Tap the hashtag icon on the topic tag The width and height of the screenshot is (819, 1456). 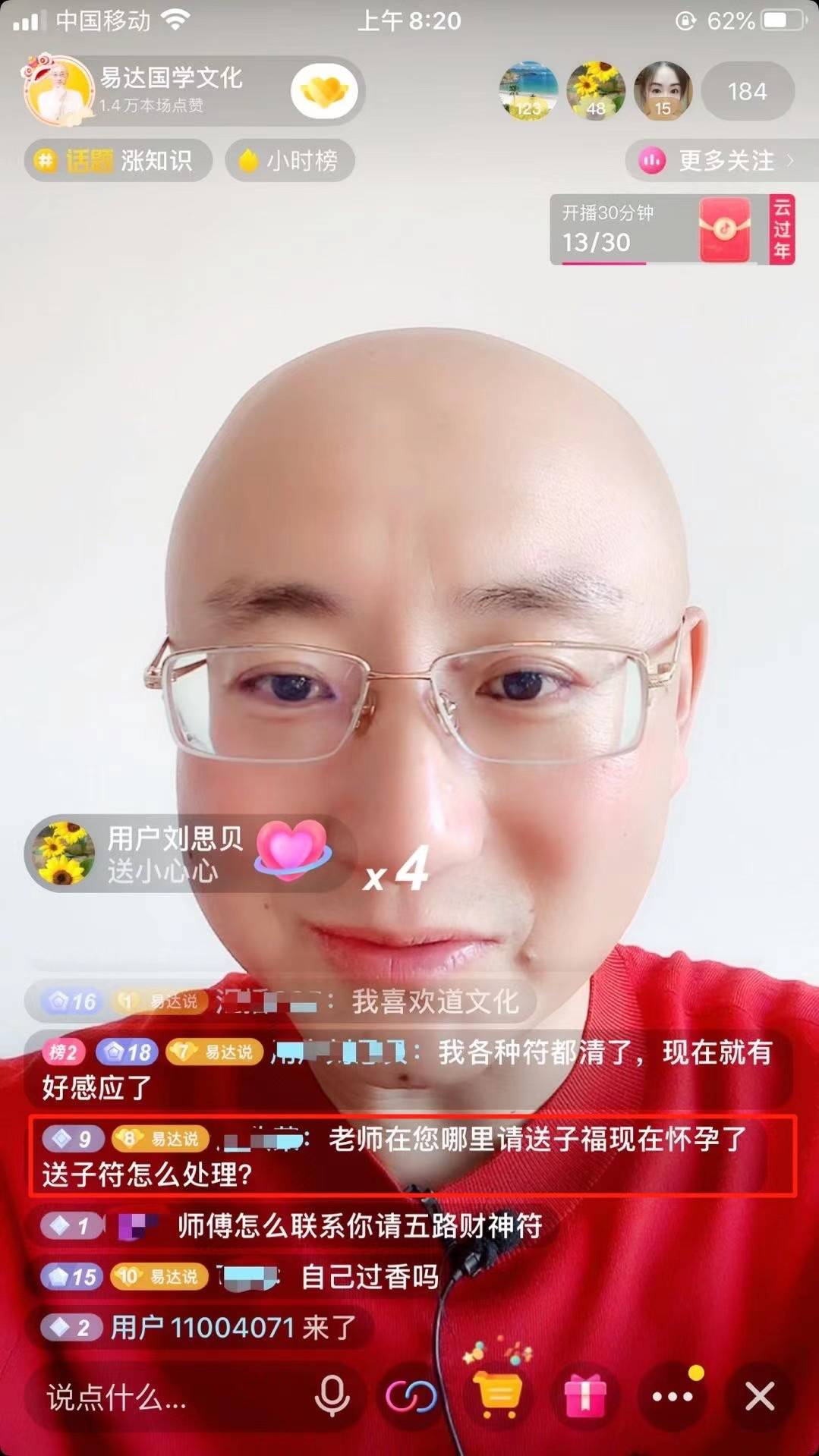click(x=46, y=161)
